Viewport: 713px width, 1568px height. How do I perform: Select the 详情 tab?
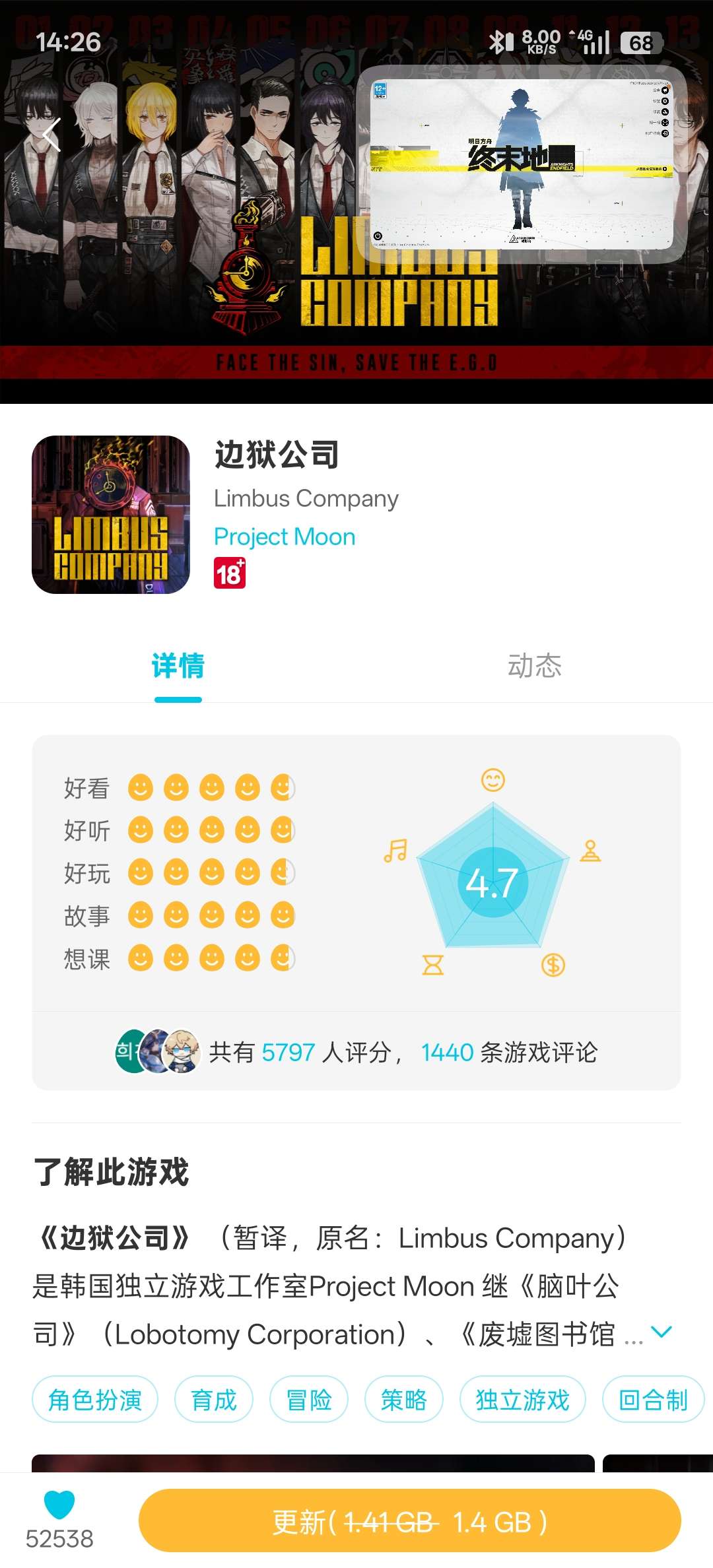click(178, 665)
